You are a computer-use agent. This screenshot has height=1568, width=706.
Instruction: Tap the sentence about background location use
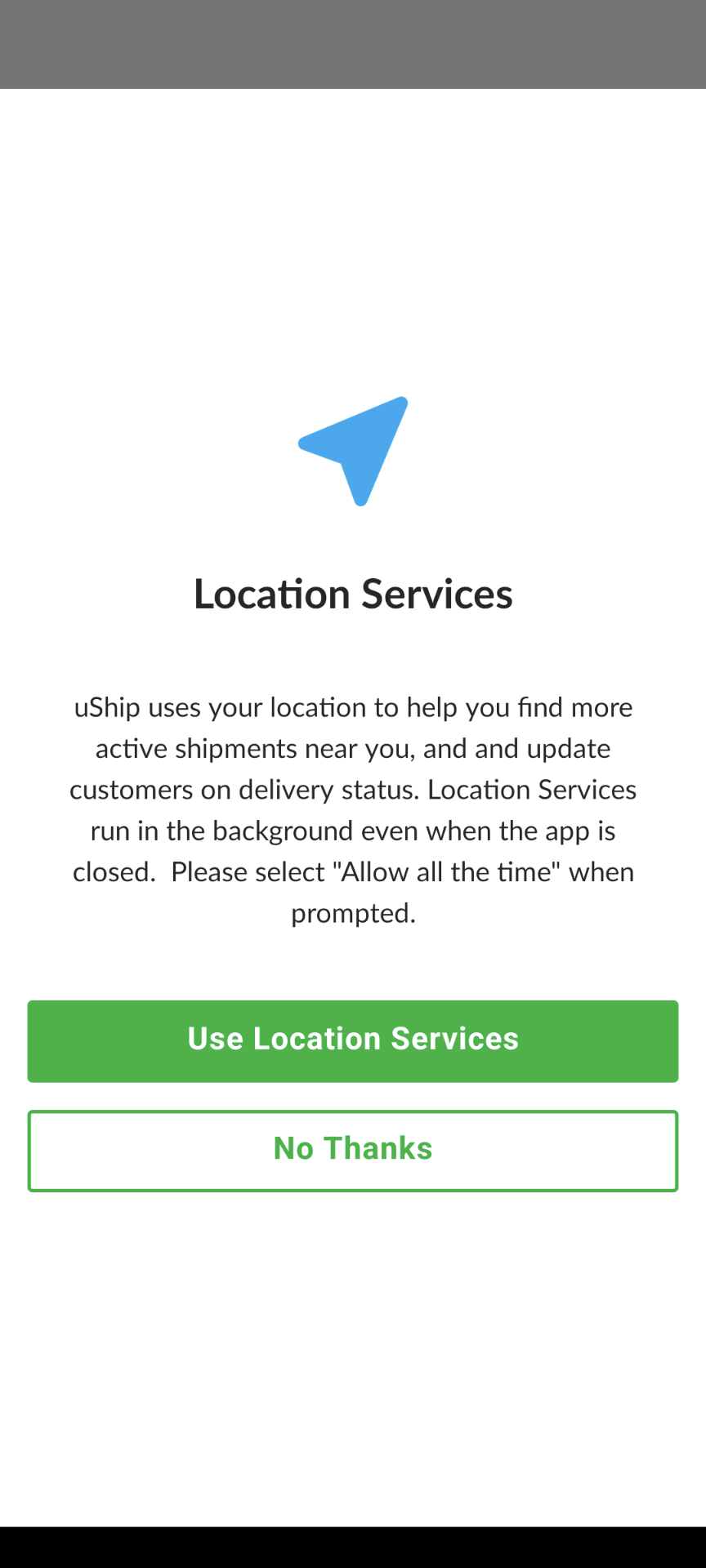[353, 830]
